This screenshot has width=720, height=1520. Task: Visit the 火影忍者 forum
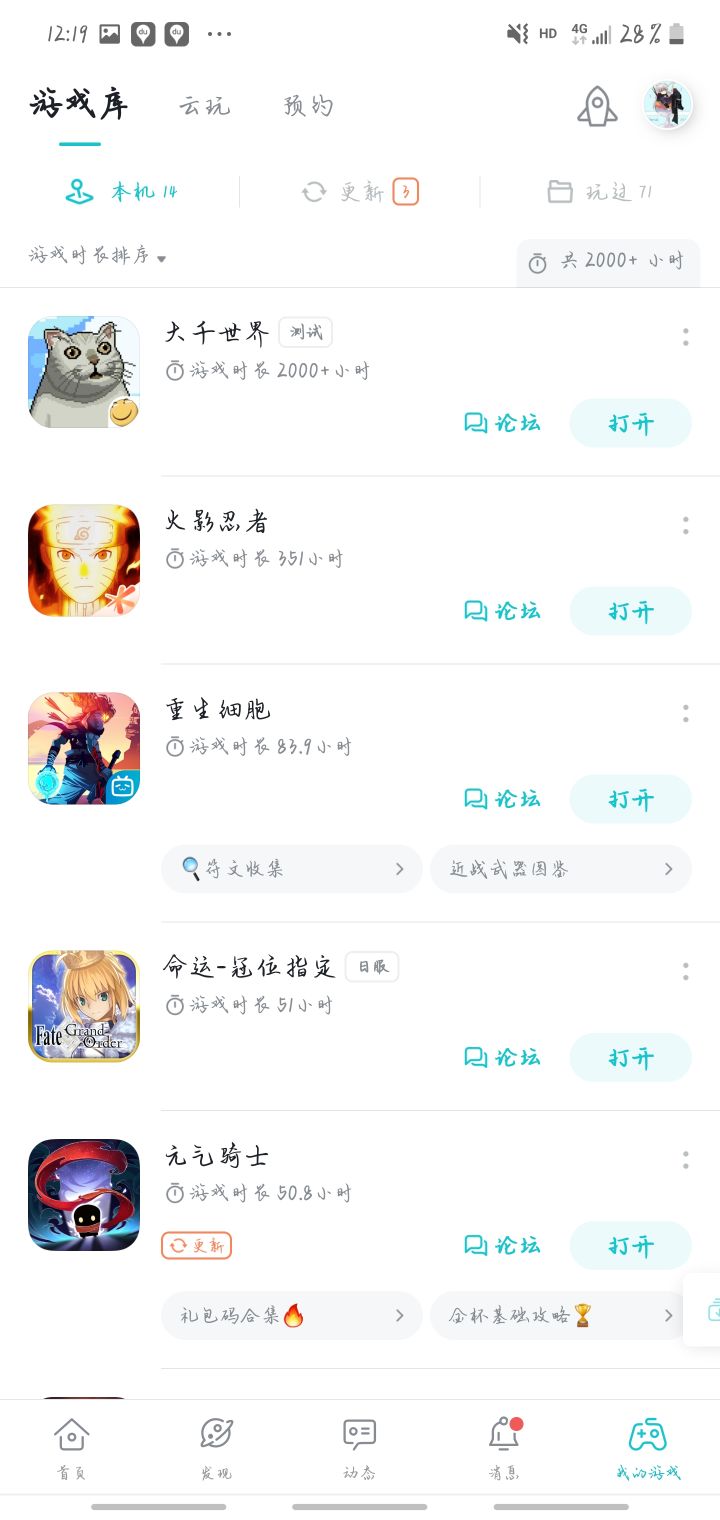click(502, 611)
